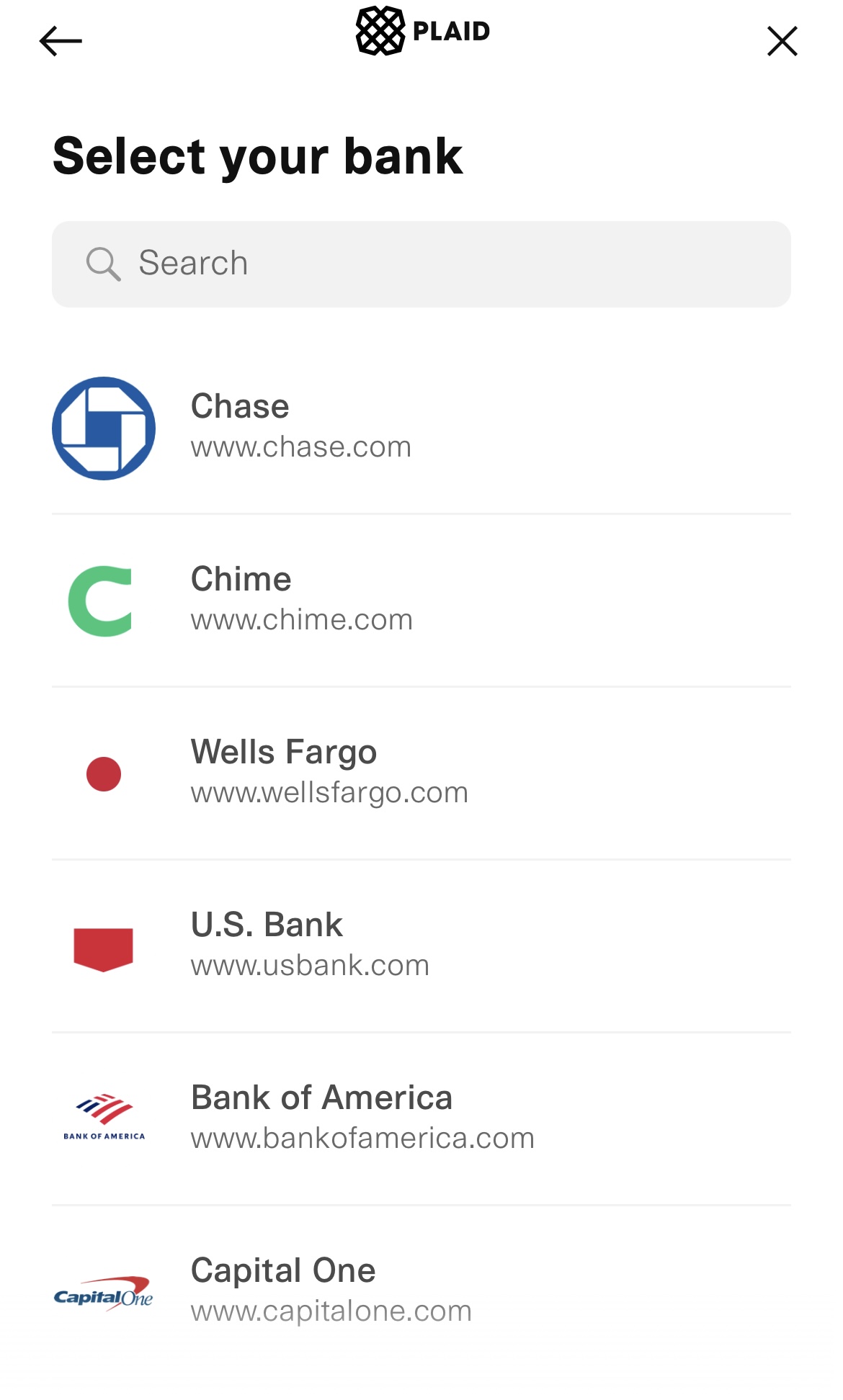Tap the Search field to find a bank
Image resolution: width=843 pixels, height=1400 pixels.
(421, 264)
